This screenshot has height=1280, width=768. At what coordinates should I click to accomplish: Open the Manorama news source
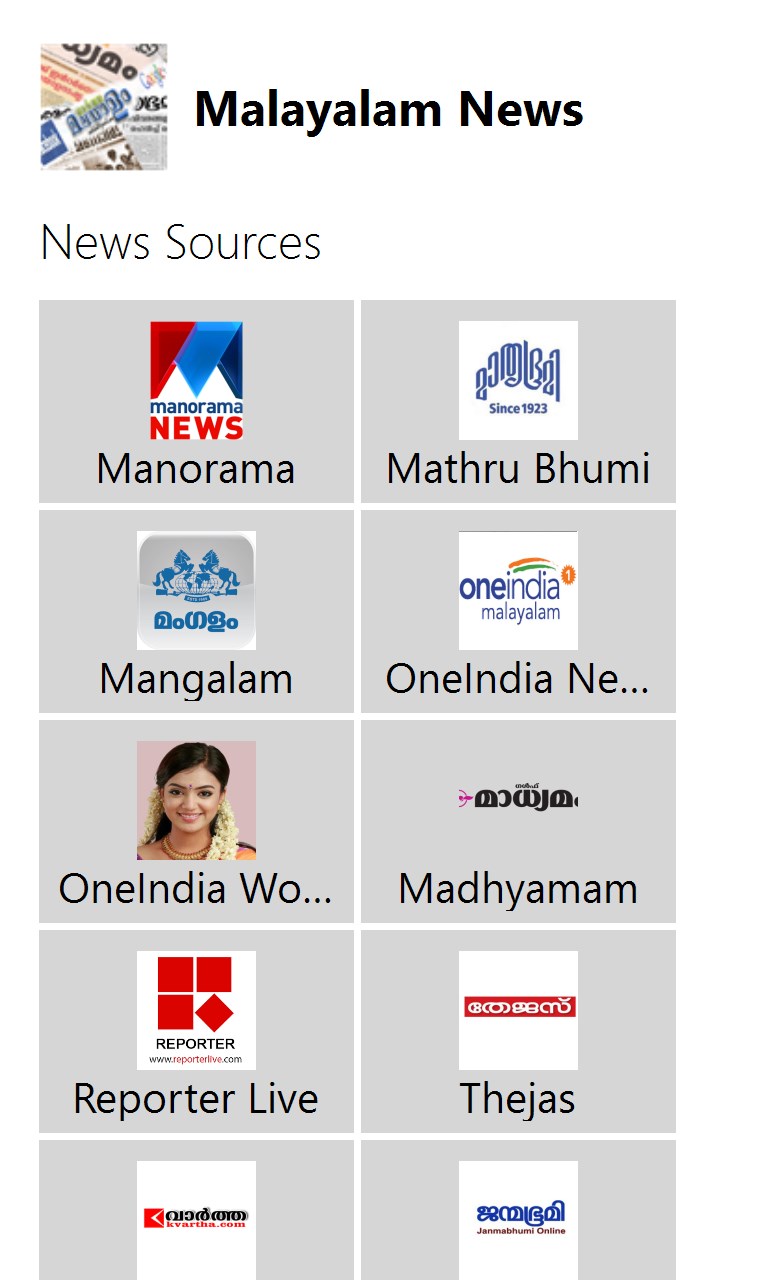pos(196,401)
